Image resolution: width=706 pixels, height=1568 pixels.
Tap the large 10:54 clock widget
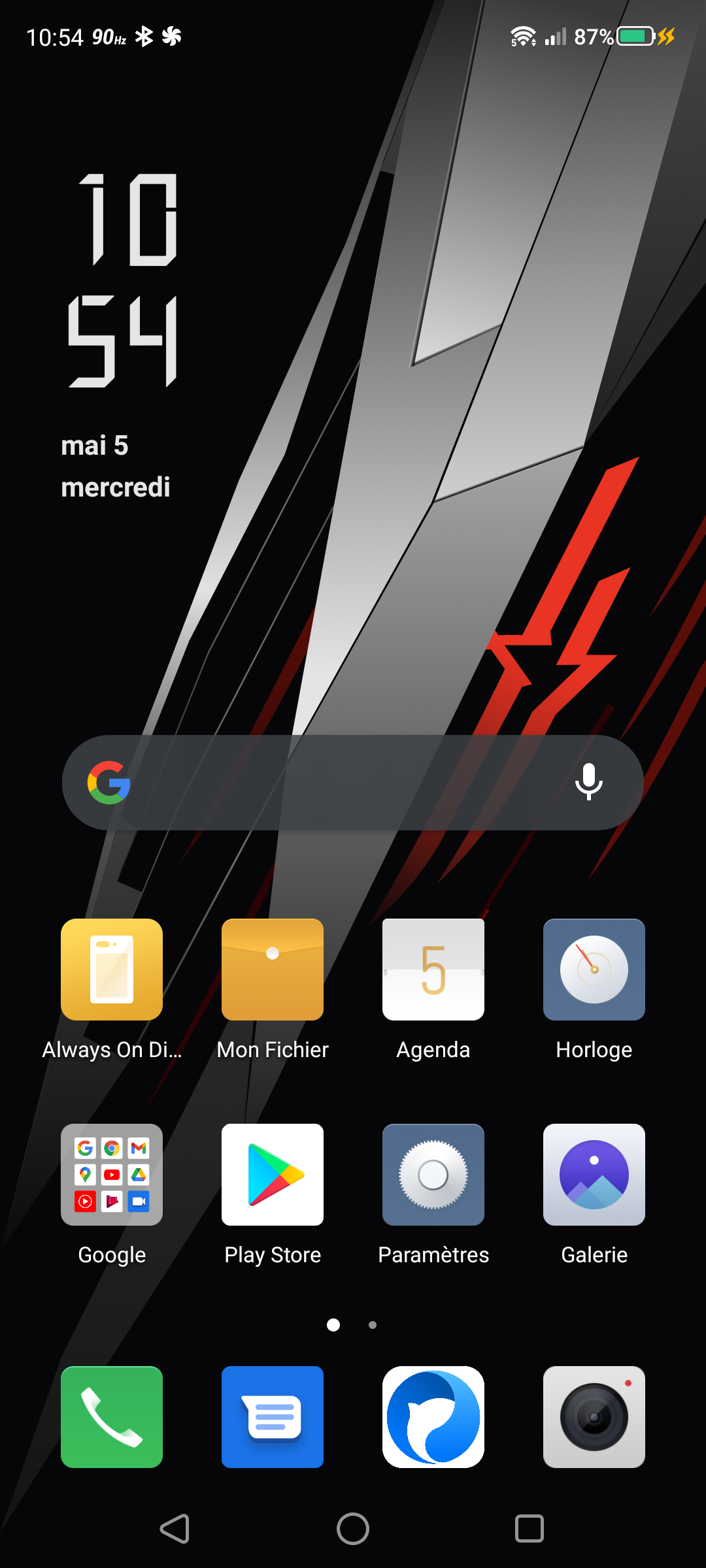(x=123, y=281)
